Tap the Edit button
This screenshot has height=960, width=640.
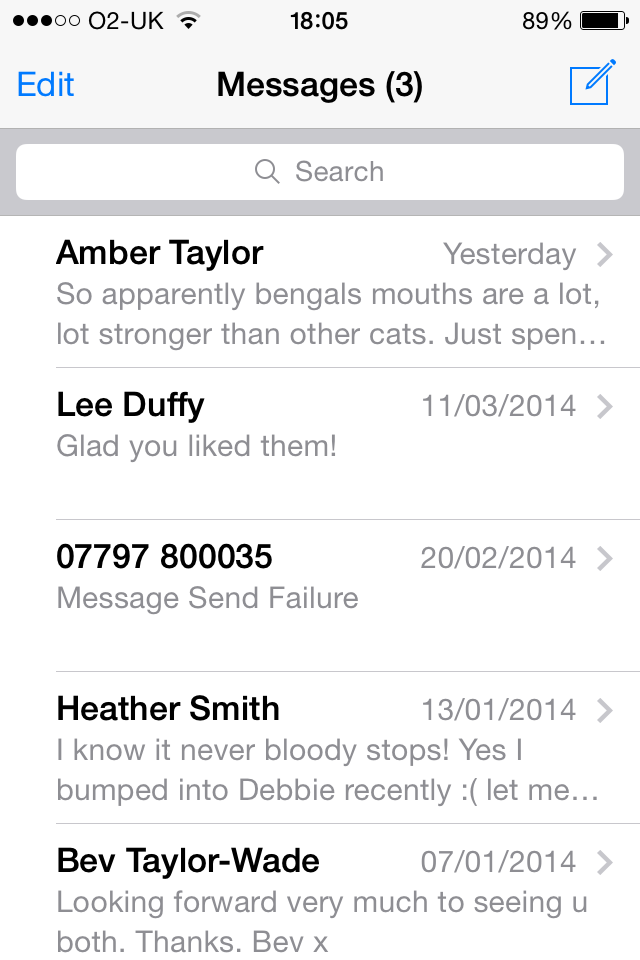[46, 85]
